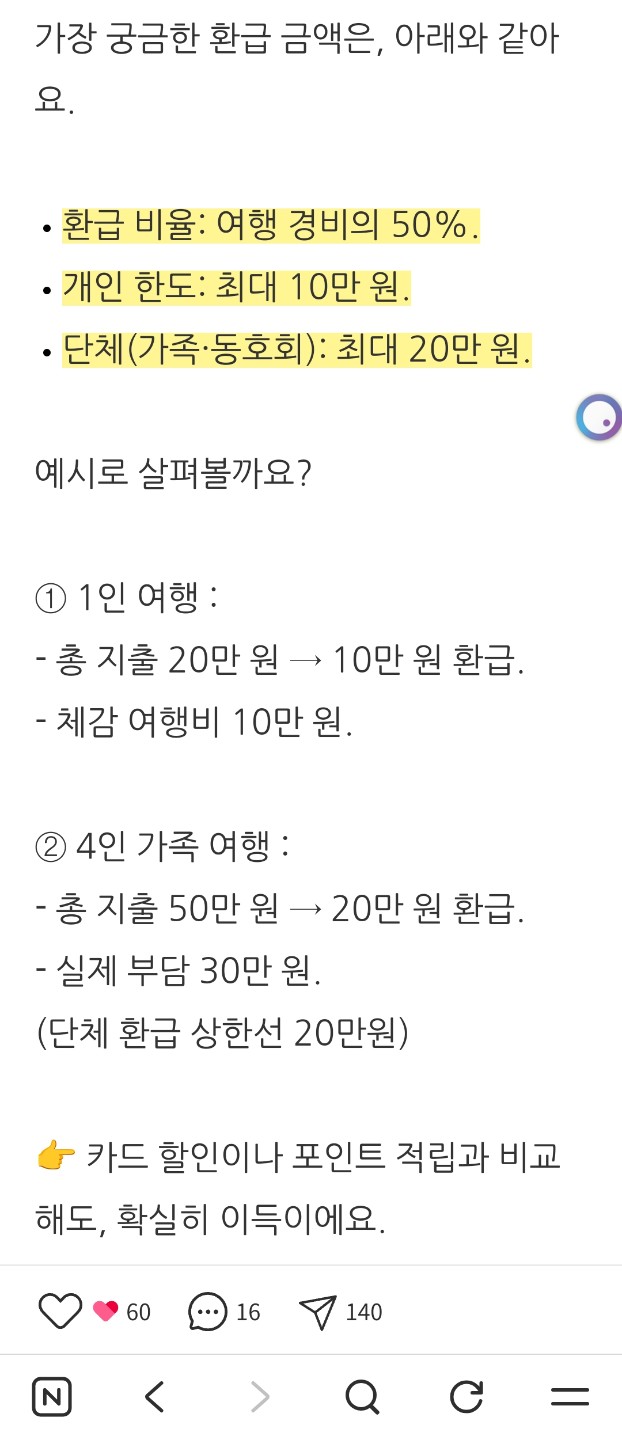Go to Naver home via N button
The image size is (622, 1440).
51,1396
